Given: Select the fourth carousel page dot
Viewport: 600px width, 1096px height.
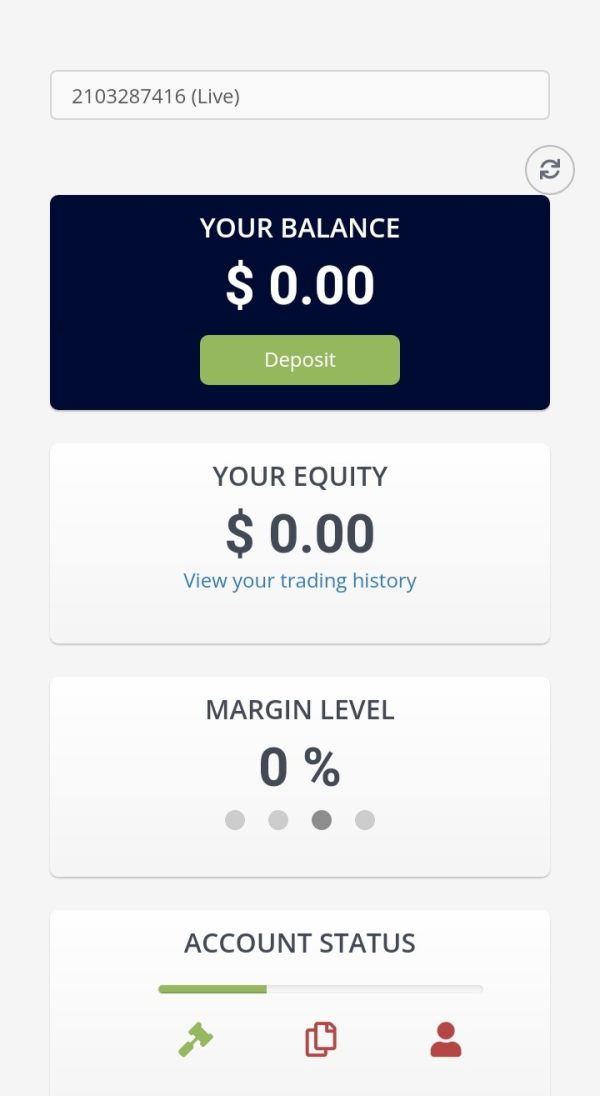Looking at the screenshot, I should (x=365, y=820).
